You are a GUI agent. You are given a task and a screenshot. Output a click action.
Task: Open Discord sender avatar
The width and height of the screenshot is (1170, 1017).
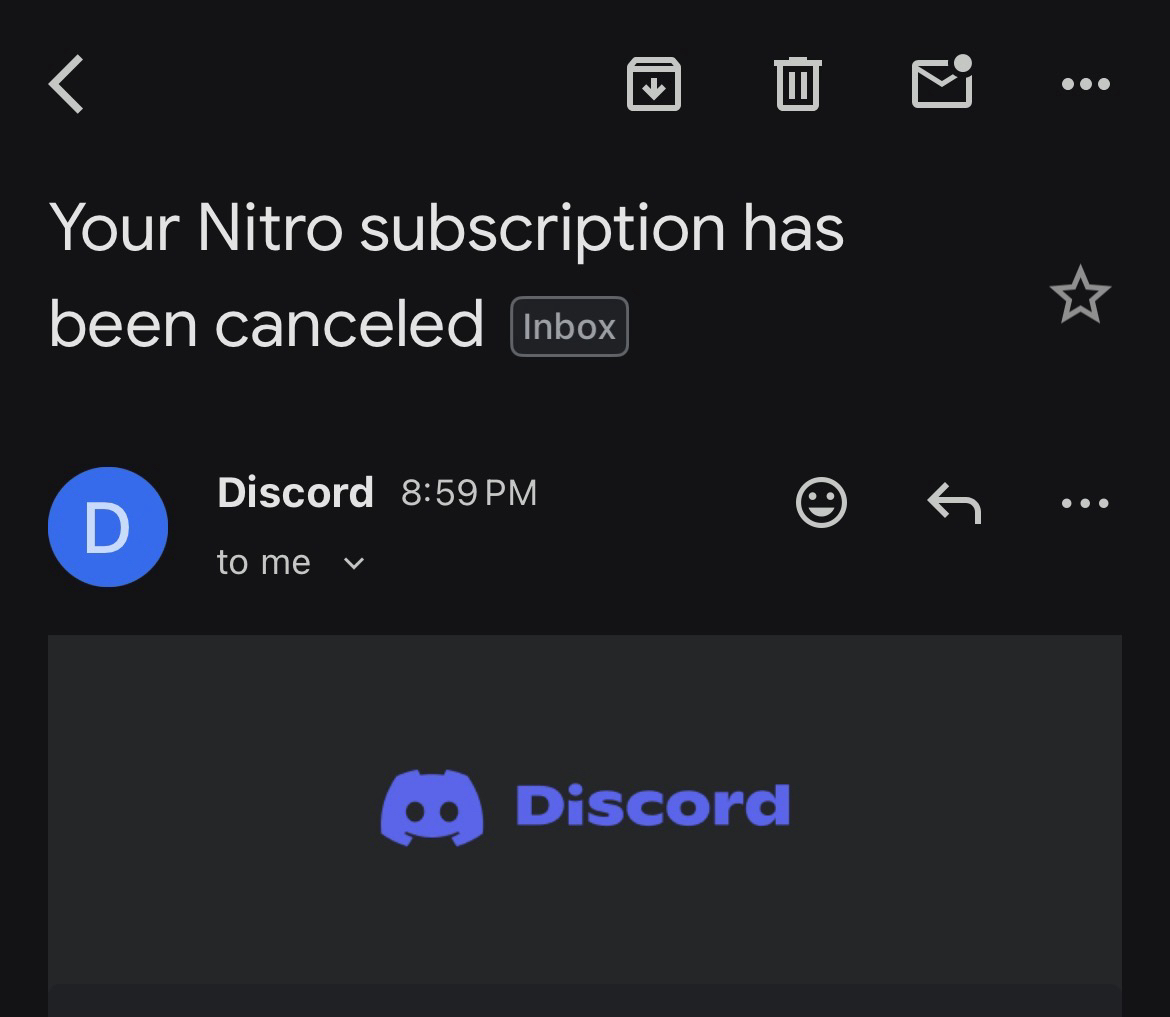(107, 527)
